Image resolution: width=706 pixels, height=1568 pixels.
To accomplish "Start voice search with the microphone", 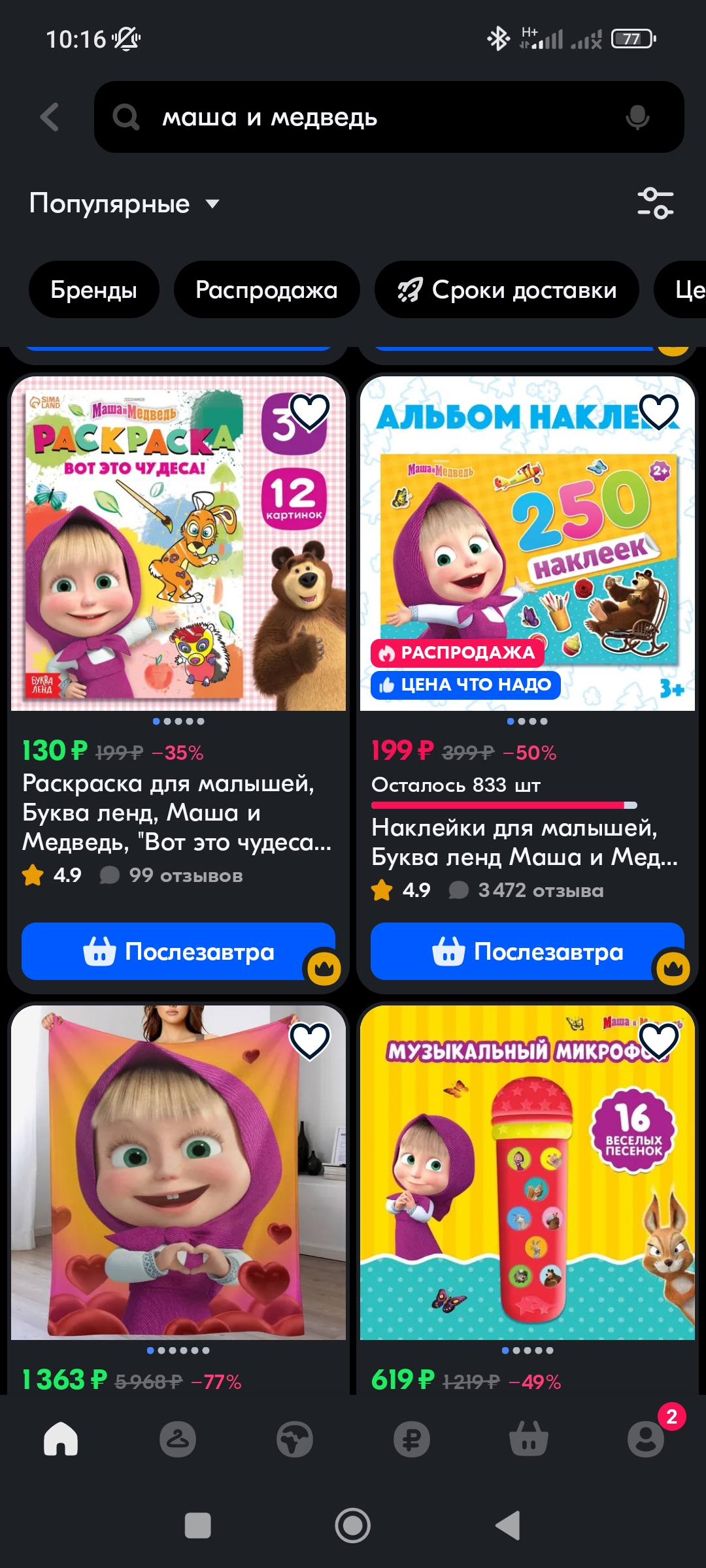I will [637, 117].
